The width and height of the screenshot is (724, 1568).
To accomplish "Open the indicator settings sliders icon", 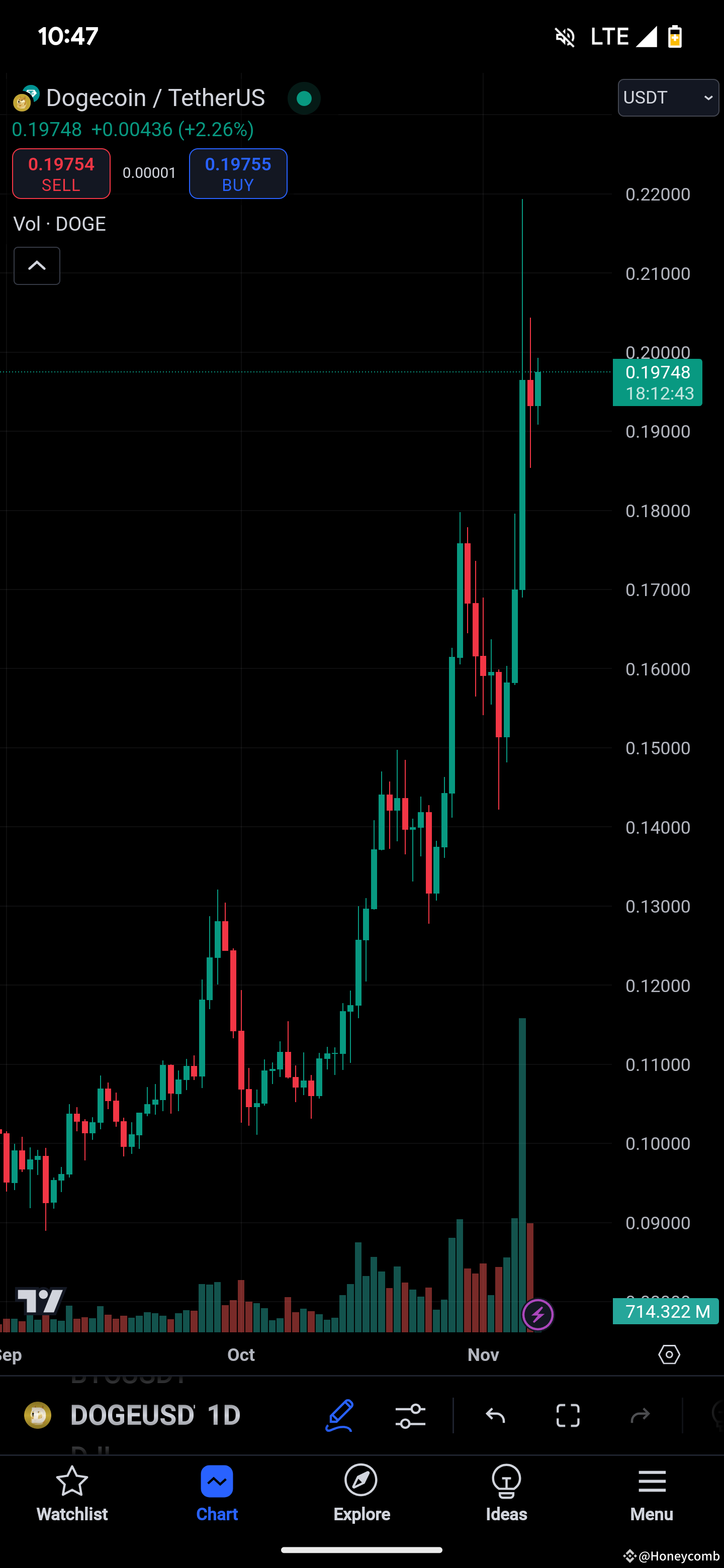I will pyautogui.click(x=410, y=1415).
